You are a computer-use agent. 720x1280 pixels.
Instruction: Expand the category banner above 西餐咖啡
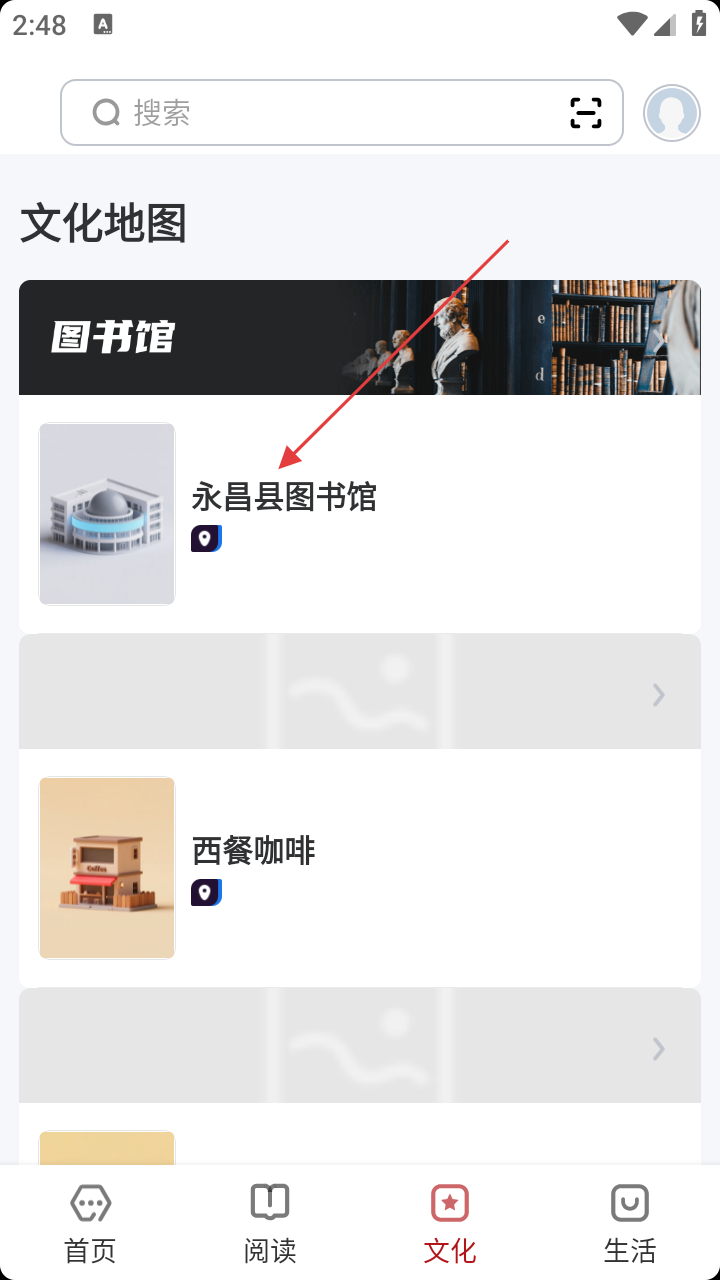click(x=359, y=693)
